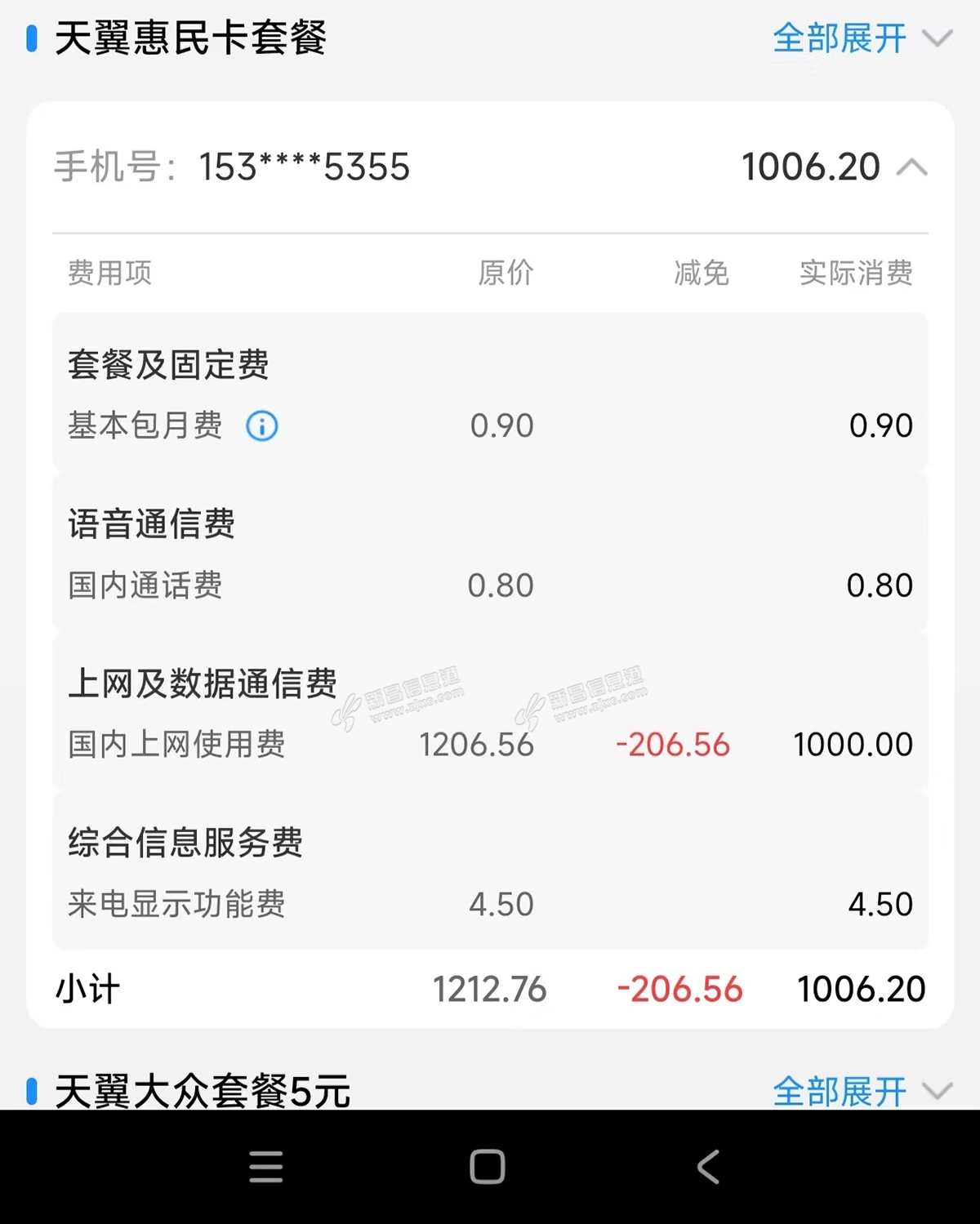This screenshot has width=980, height=1224.
Task: Go back with the system back button
Action: tap(708, 1167)
